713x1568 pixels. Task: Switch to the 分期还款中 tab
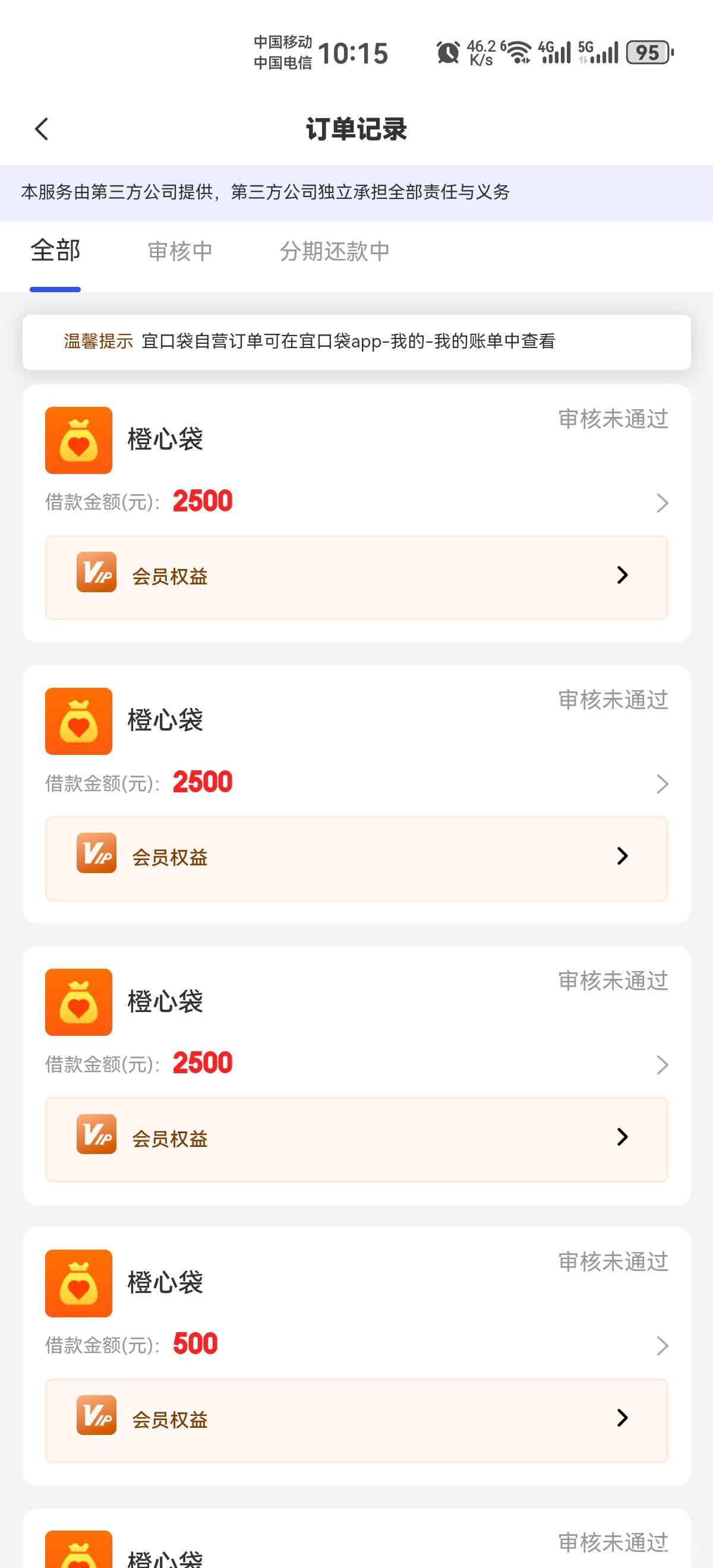pos(335,251)
